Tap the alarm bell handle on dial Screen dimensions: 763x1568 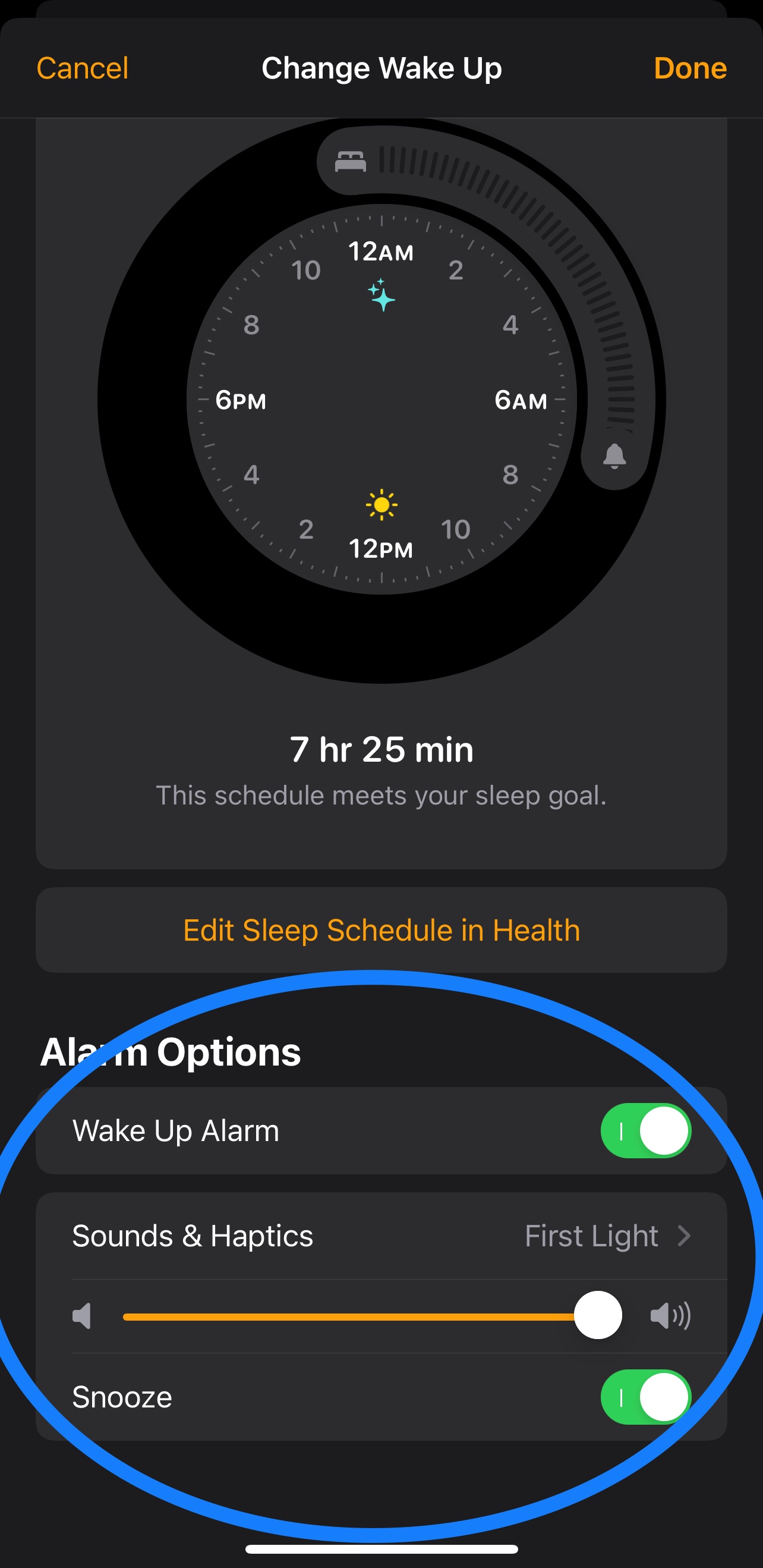(614, 456)
